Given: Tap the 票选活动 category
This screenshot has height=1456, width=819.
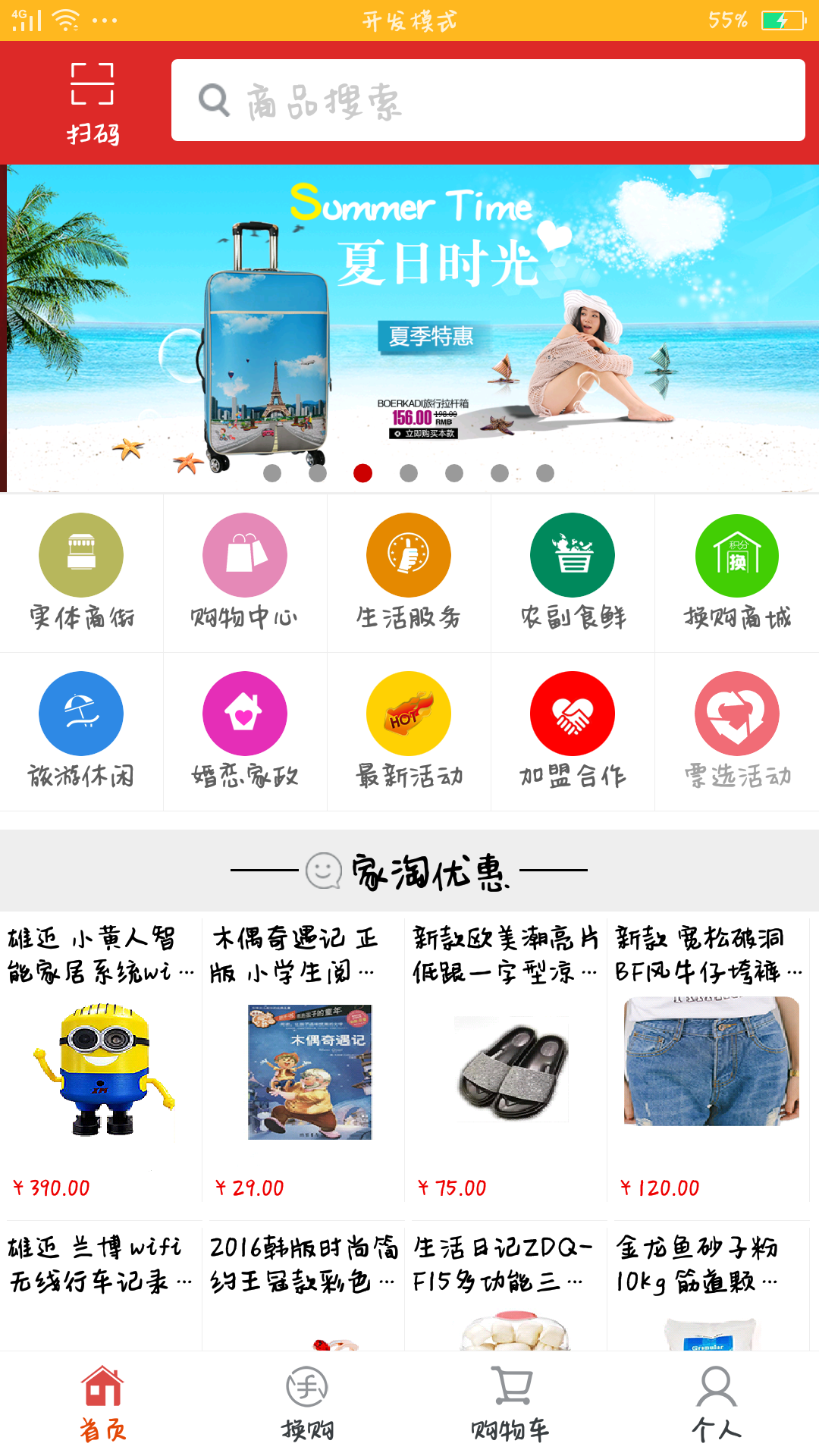Looking at the screenshot, I should pos(737,731).
